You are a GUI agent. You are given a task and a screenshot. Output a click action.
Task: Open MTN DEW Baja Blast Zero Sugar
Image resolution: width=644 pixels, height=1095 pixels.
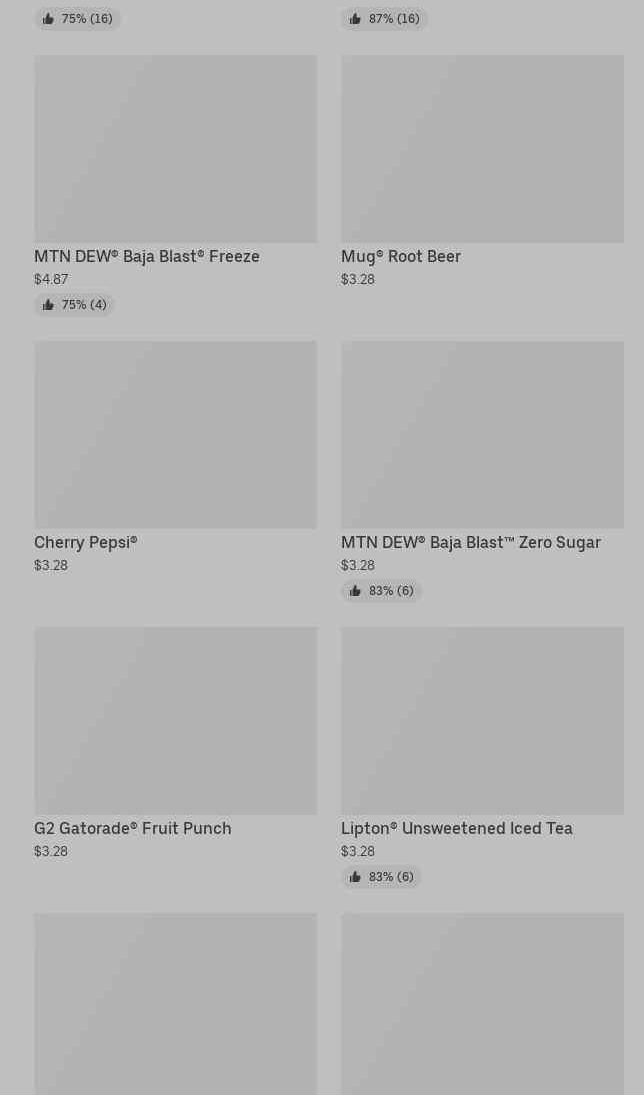(482, 436)
